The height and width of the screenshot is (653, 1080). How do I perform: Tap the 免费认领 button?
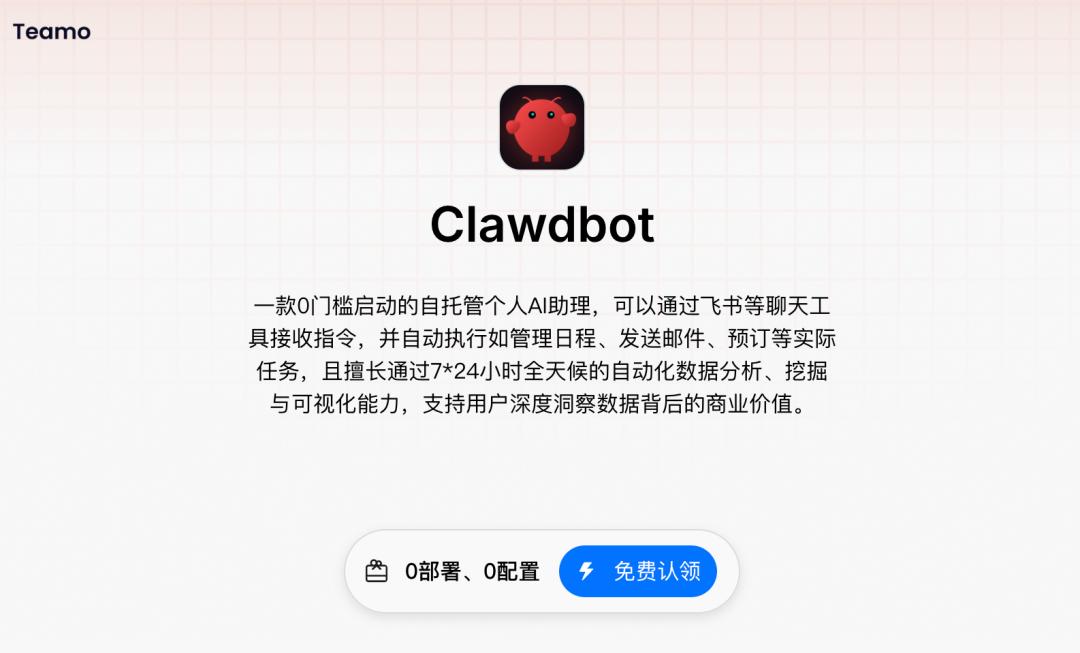[638, 571]
